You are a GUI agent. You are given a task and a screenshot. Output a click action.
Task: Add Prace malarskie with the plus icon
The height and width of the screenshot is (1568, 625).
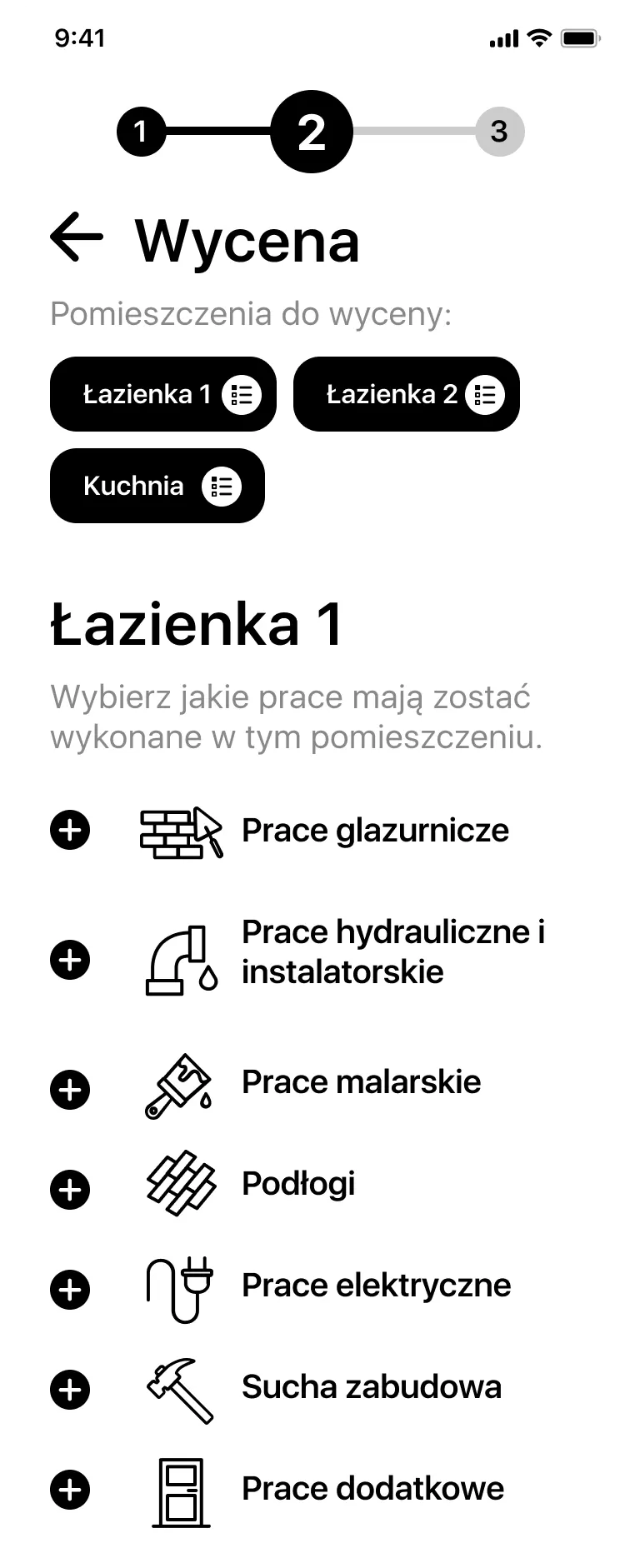tap(70, 1090)
